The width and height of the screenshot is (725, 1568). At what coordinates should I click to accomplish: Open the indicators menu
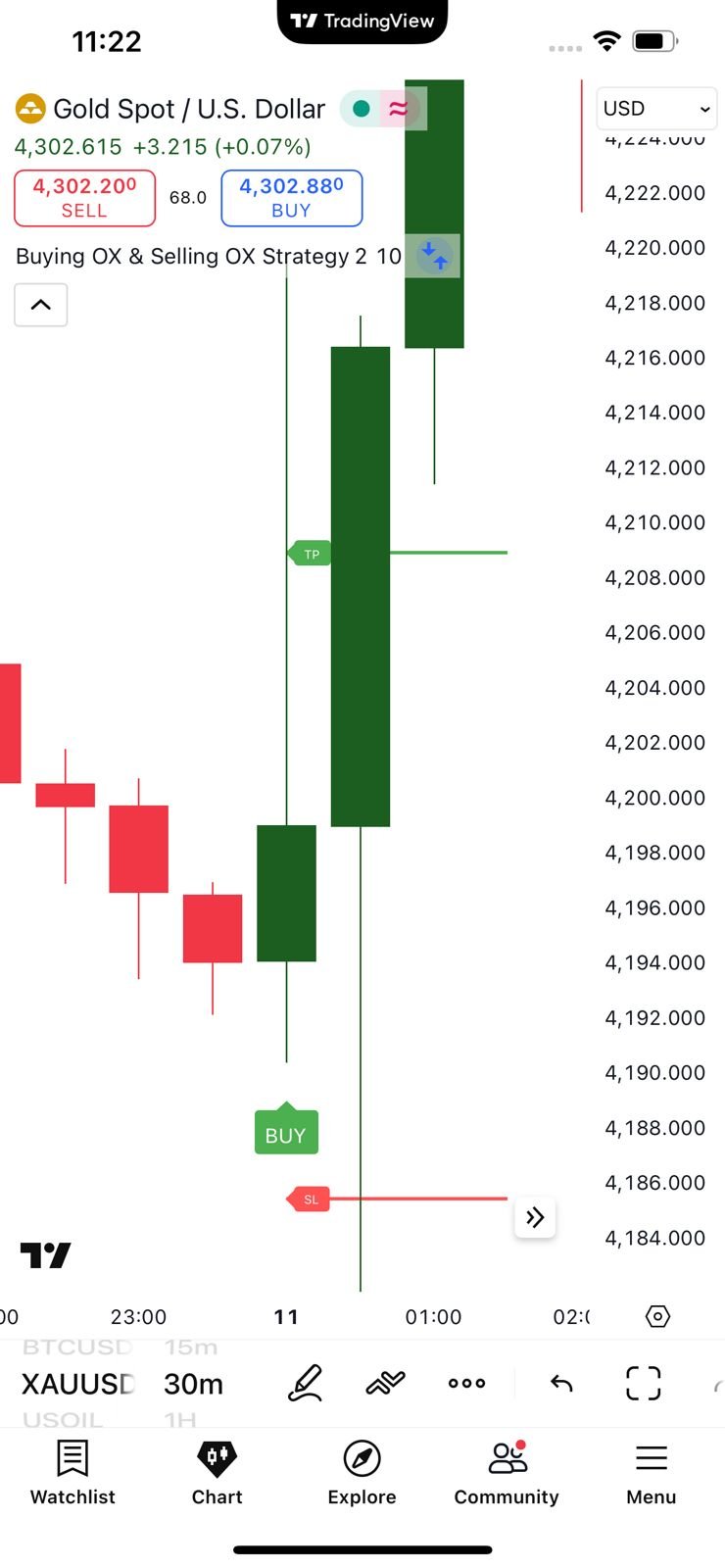point(385,1383)
